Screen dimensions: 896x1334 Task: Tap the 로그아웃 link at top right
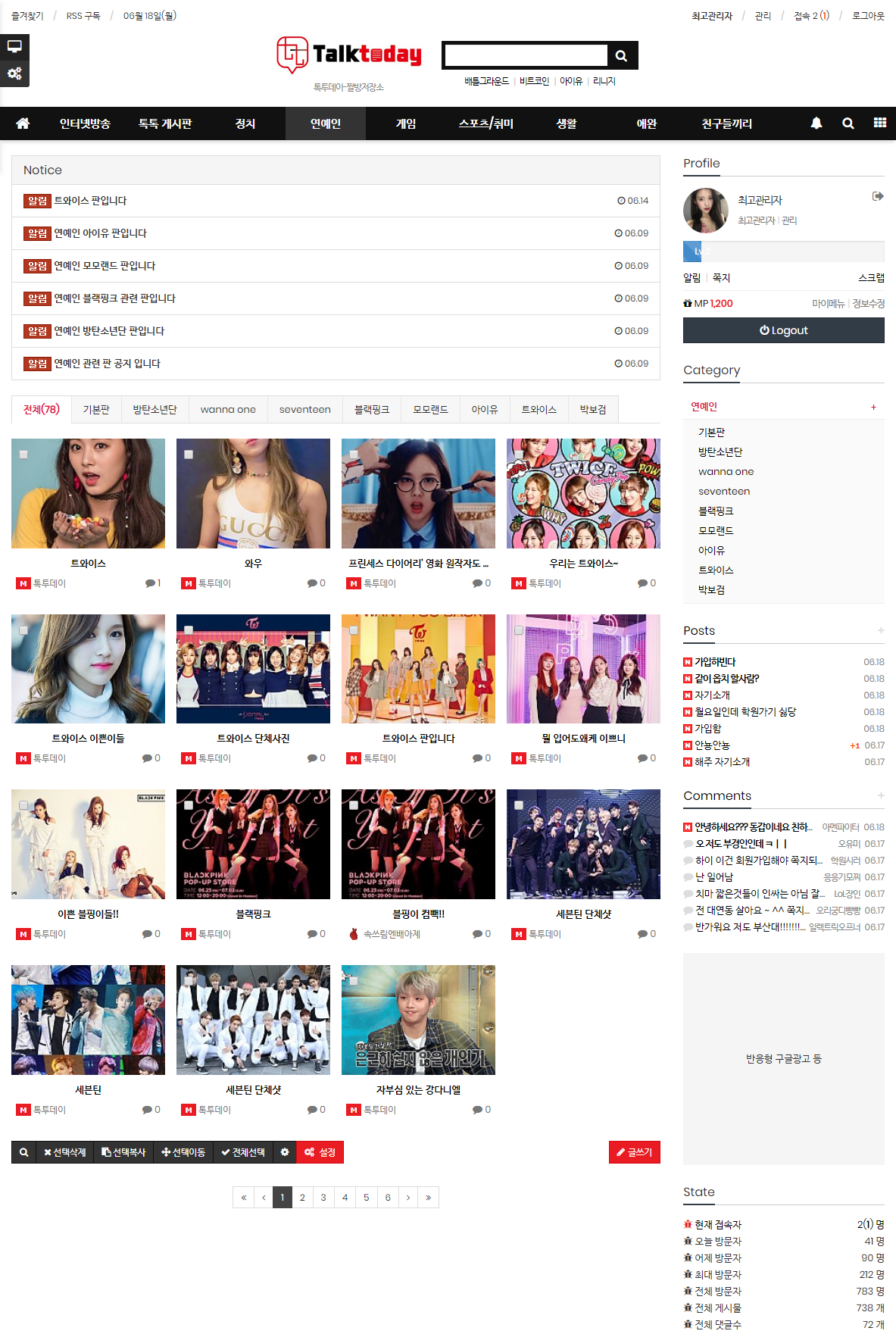[x=868, y=16]
